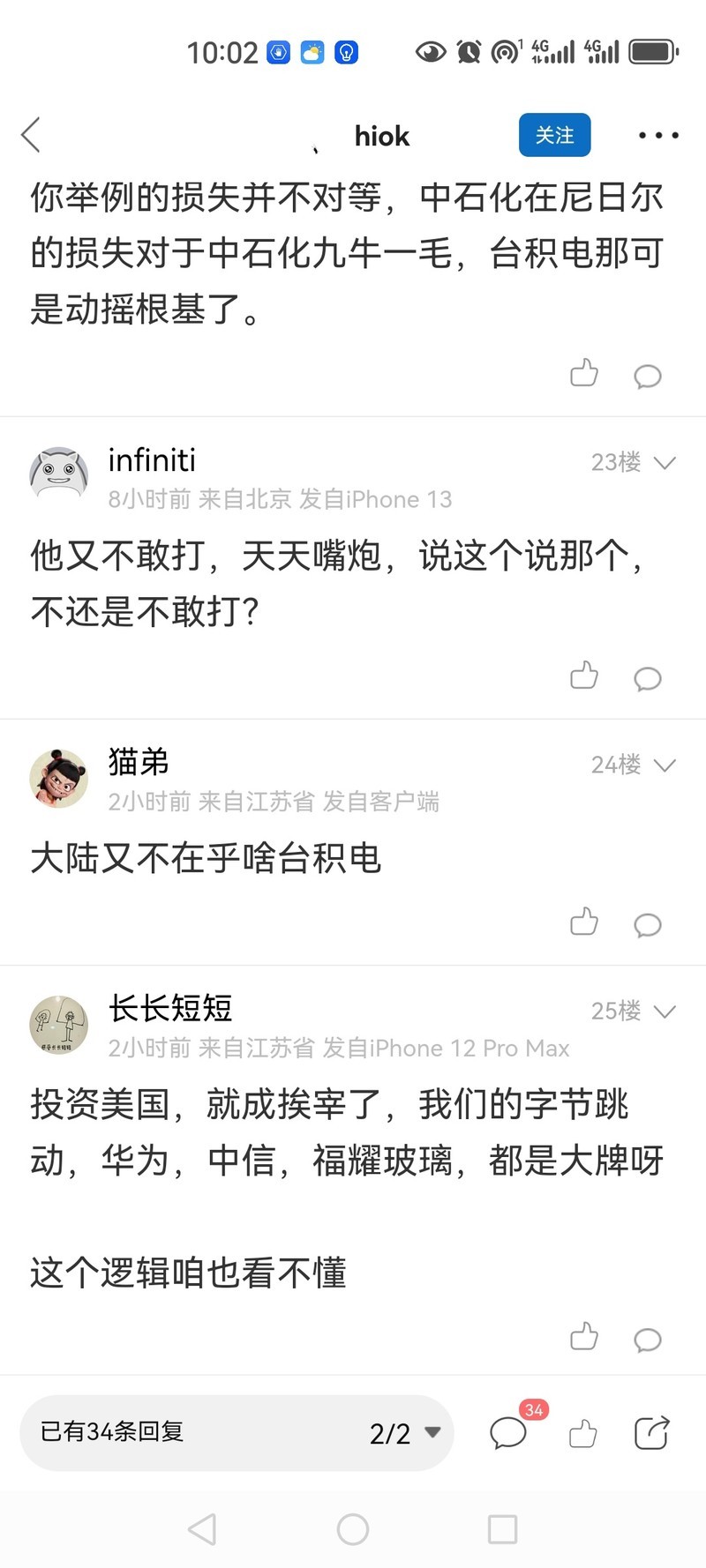Viewport: 706px width, 1568px height.
Task: Open 长长短短's profile avatar
Action: click(x=59, y=1024)
